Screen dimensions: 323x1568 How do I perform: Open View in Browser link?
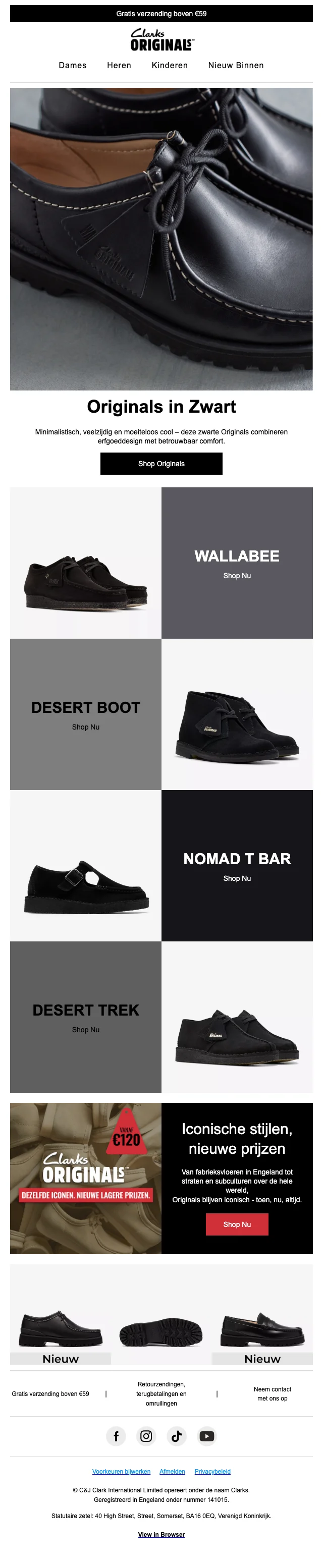pyautogui.click(x=161, y=1534)
